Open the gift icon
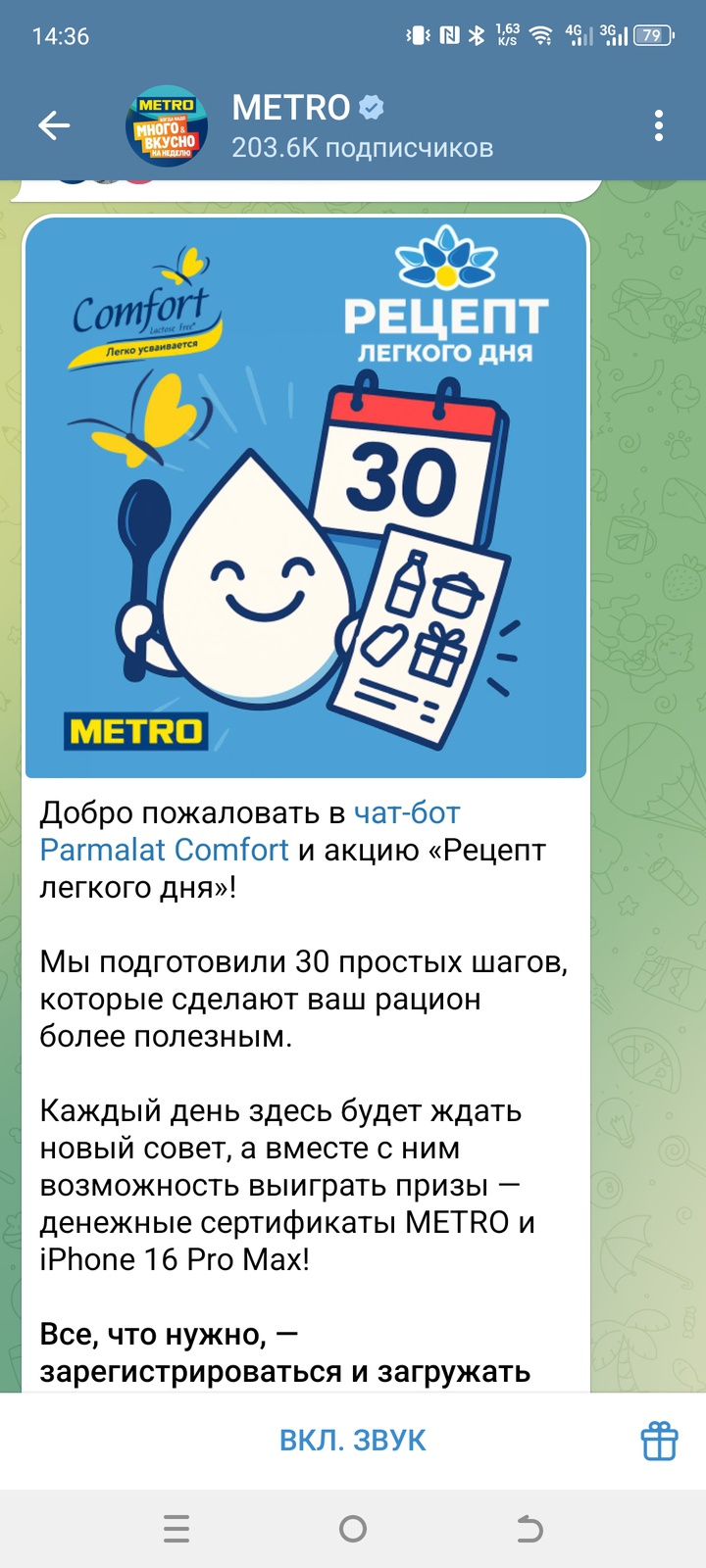 click(x=659, y=1441)
